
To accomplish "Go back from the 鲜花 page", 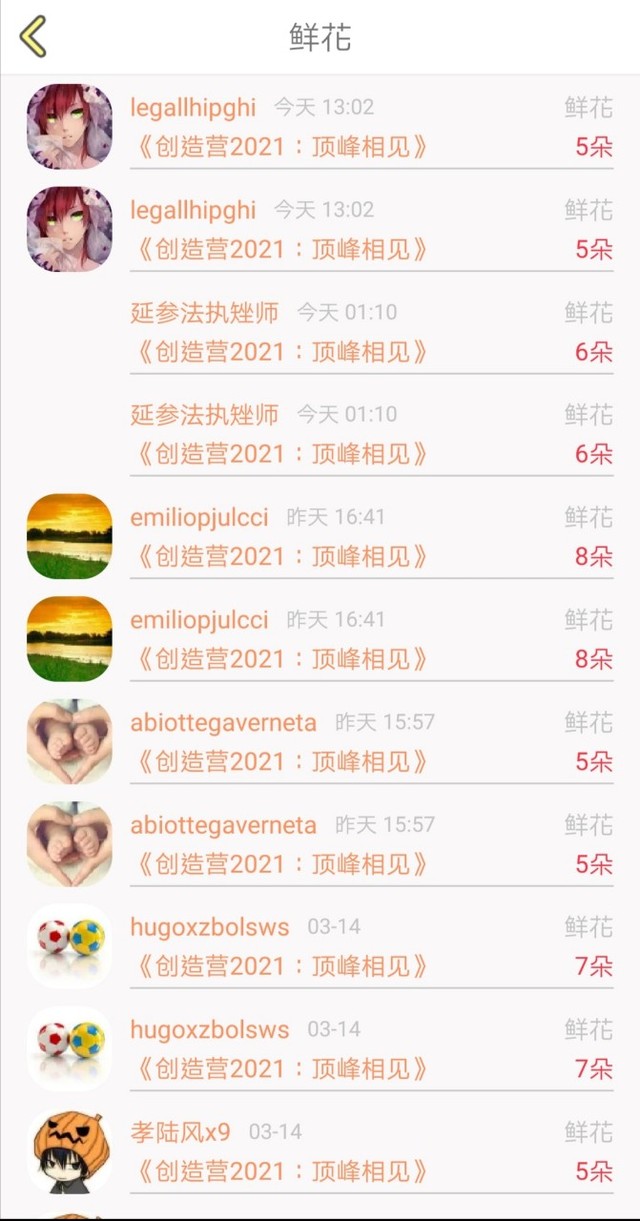I will pyautogui.click(x=33, y=37).
